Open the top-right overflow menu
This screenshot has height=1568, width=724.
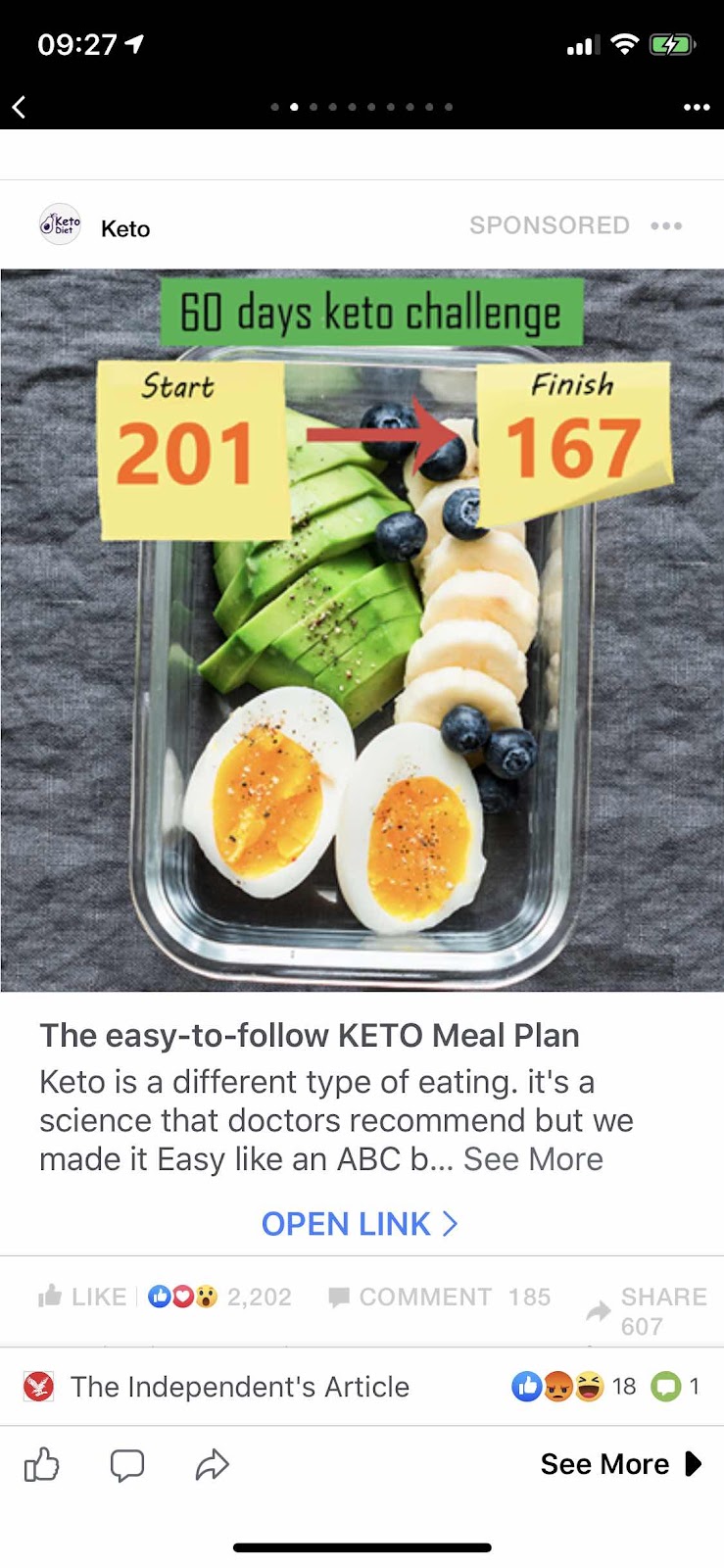coord(697,107)
